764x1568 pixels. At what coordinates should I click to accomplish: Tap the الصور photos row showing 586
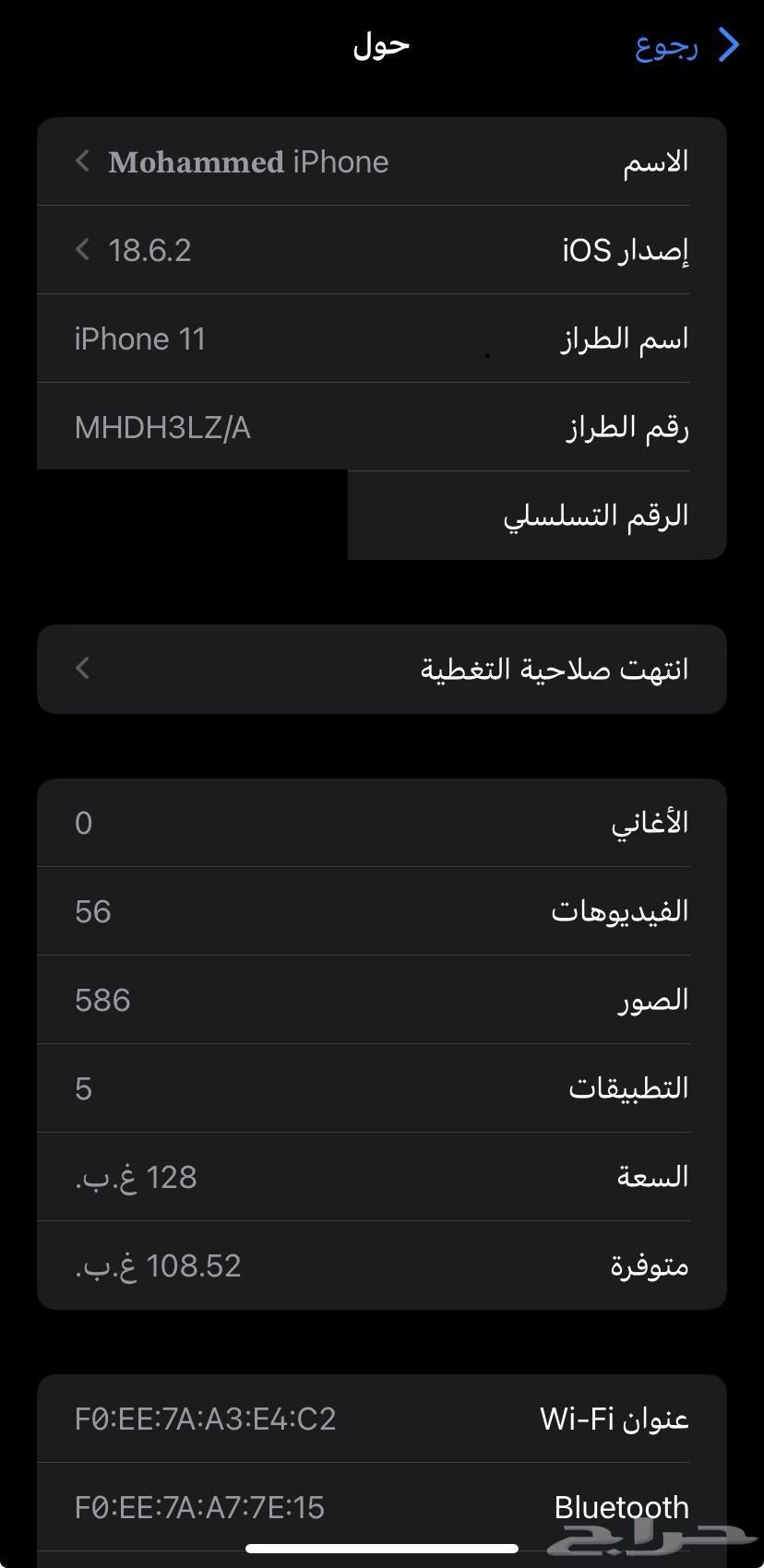tap(369, 999)
